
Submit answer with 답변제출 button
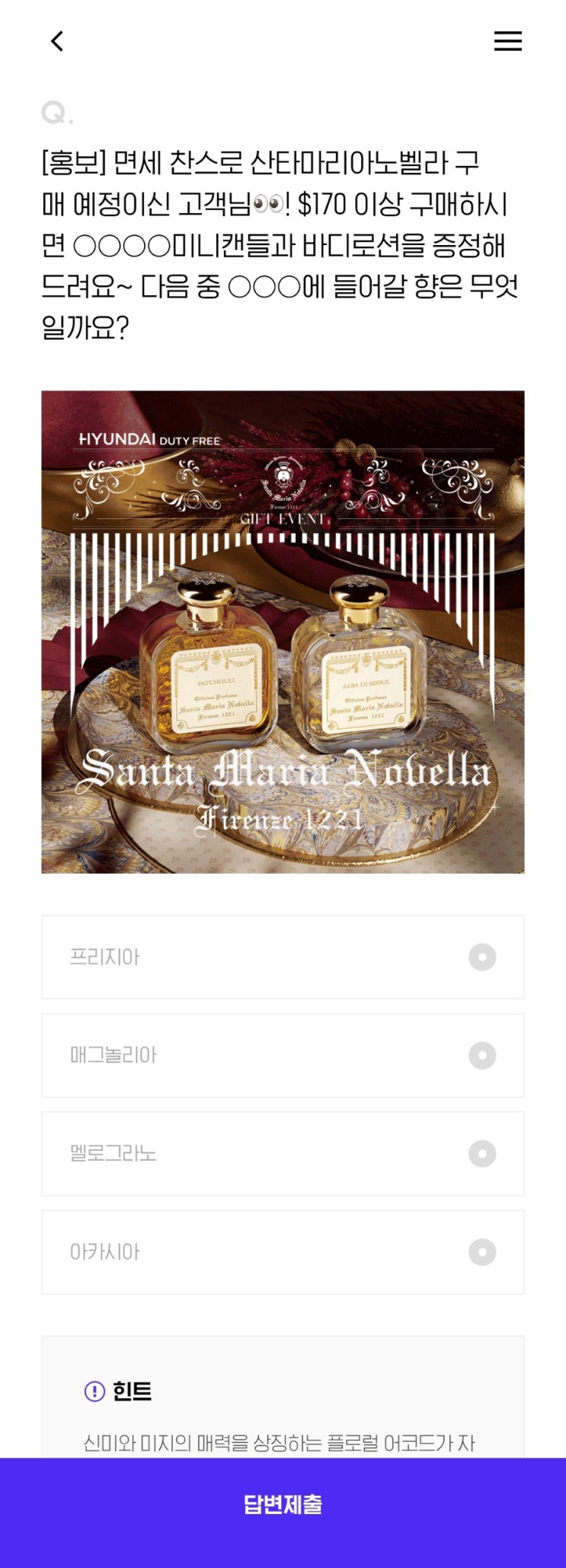[x=283, y=1504]
